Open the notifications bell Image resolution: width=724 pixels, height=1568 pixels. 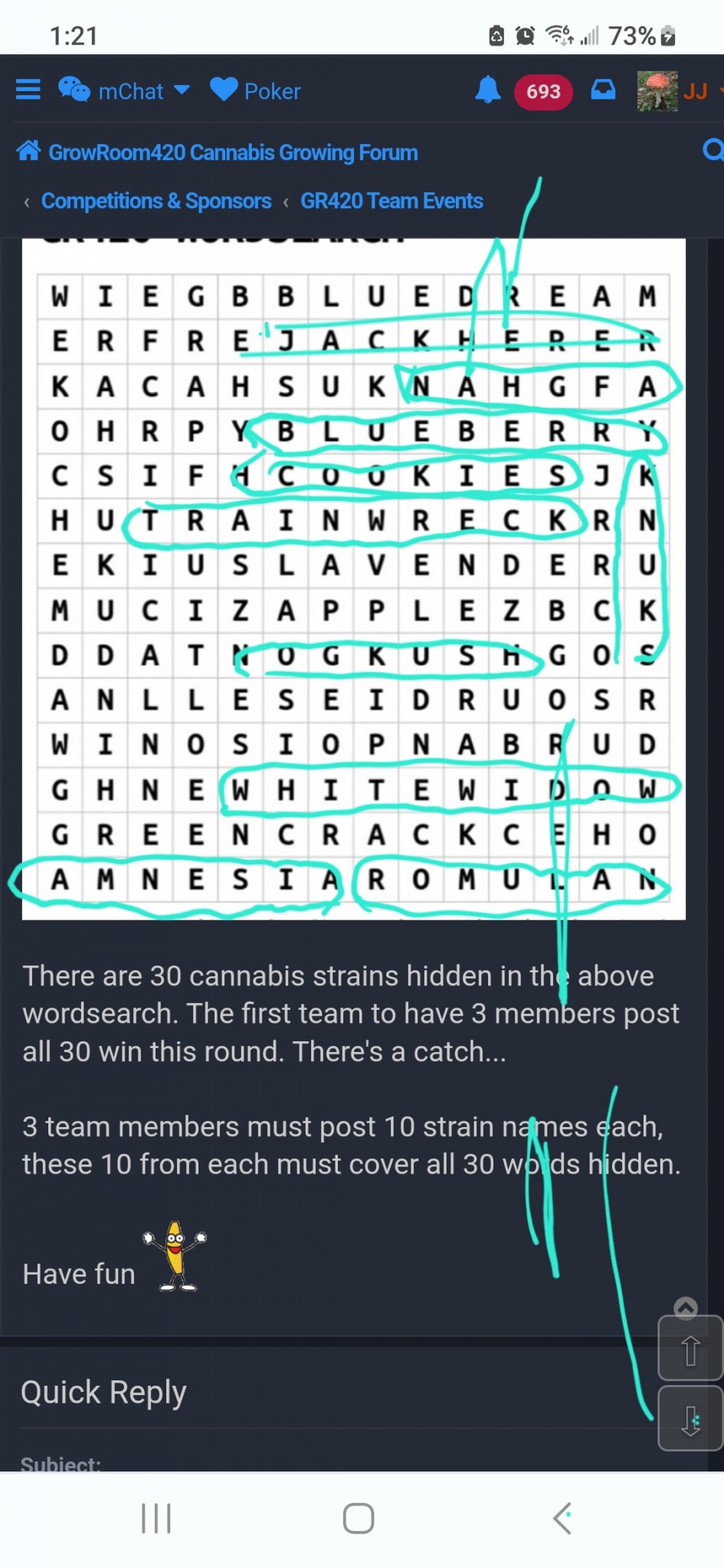488,90
